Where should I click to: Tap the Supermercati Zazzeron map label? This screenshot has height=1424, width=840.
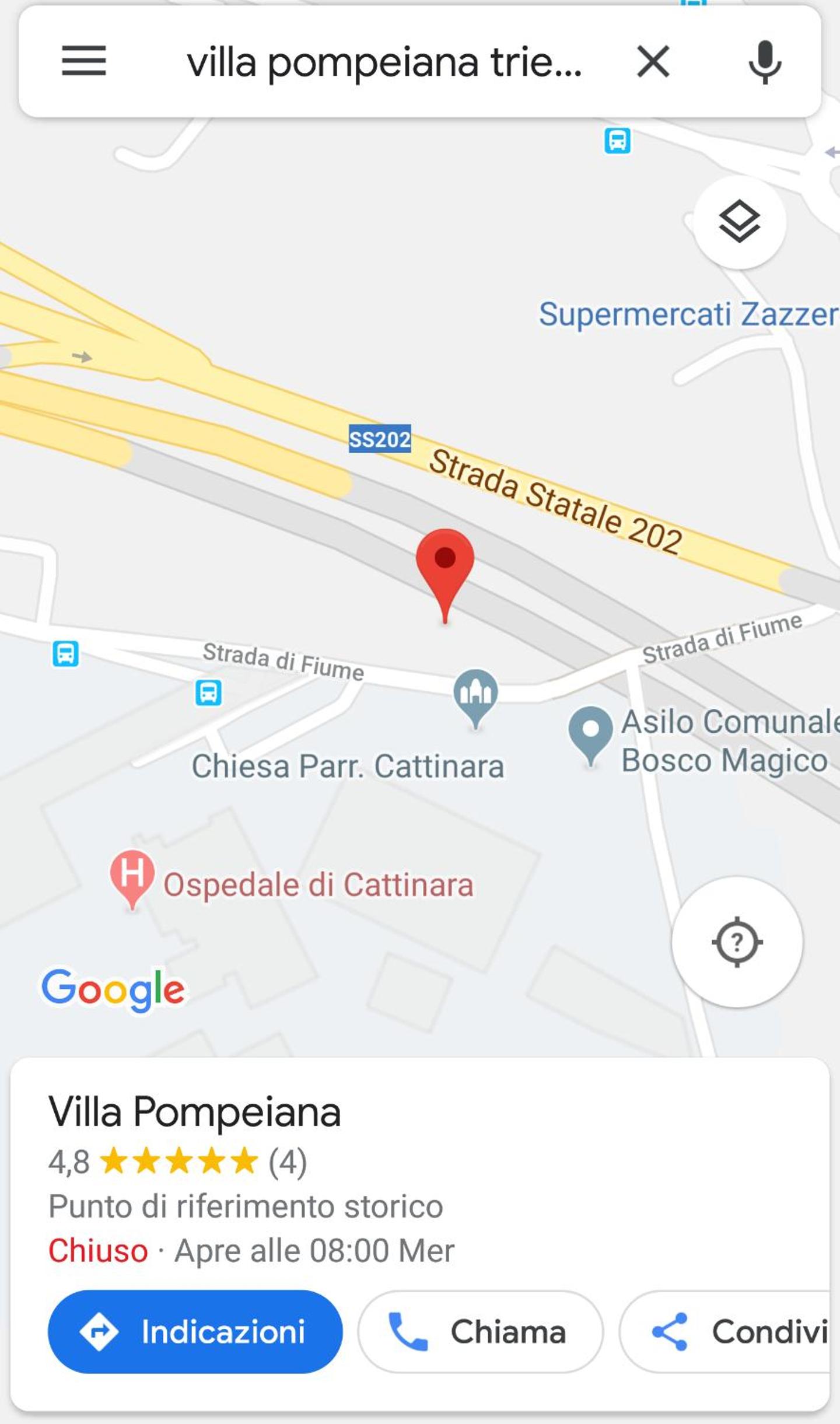[x=689, y=314]
